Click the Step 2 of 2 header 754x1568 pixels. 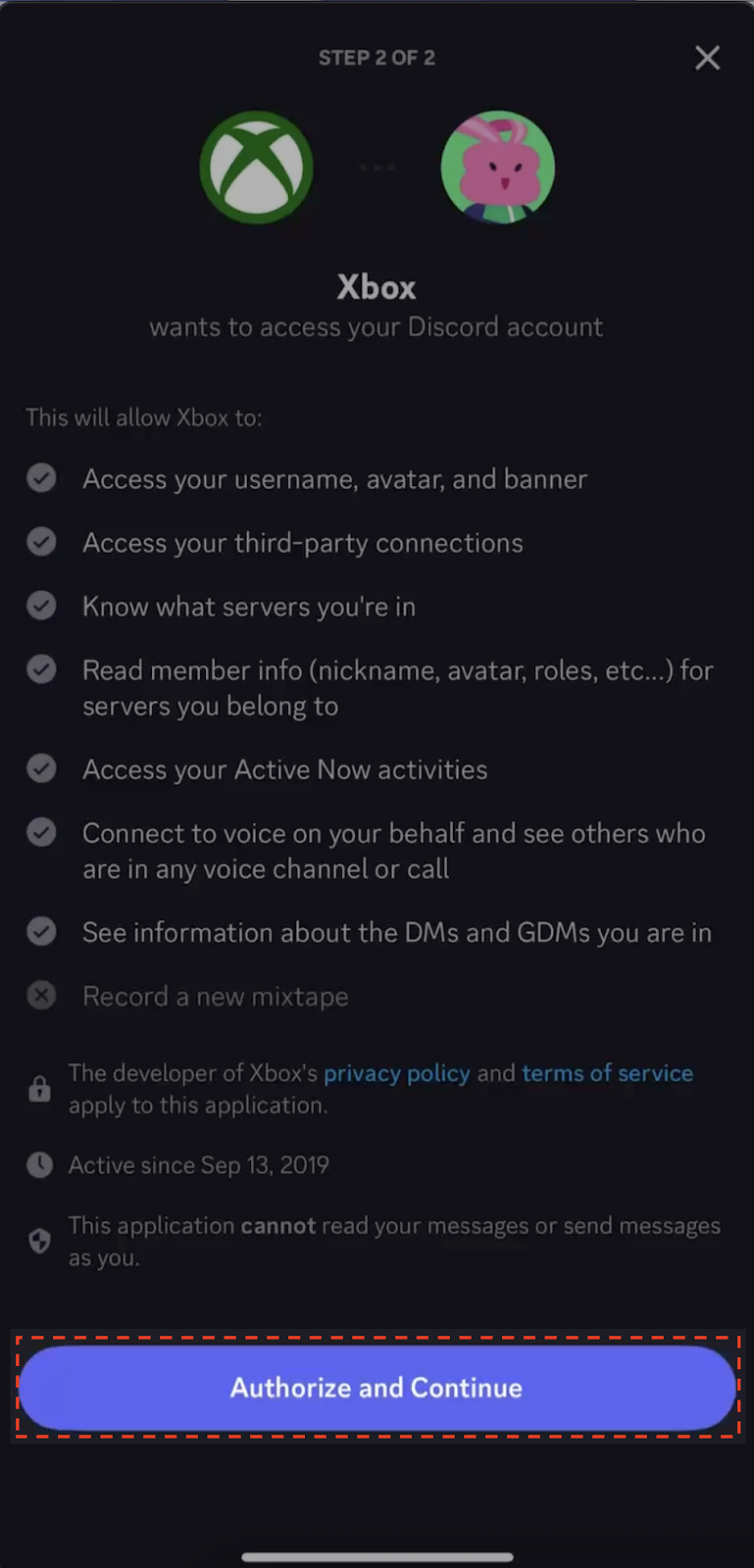(x=377, y=58)
